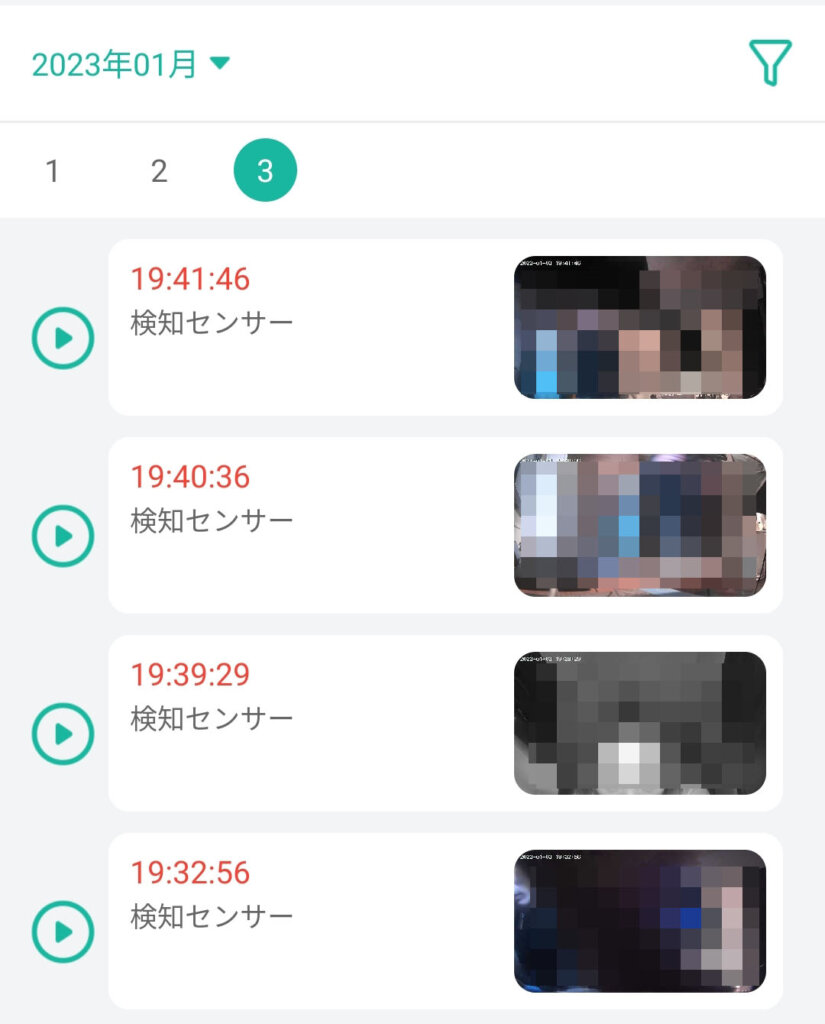
Task: Select day 1 in the date row
Action: point(52,171)
